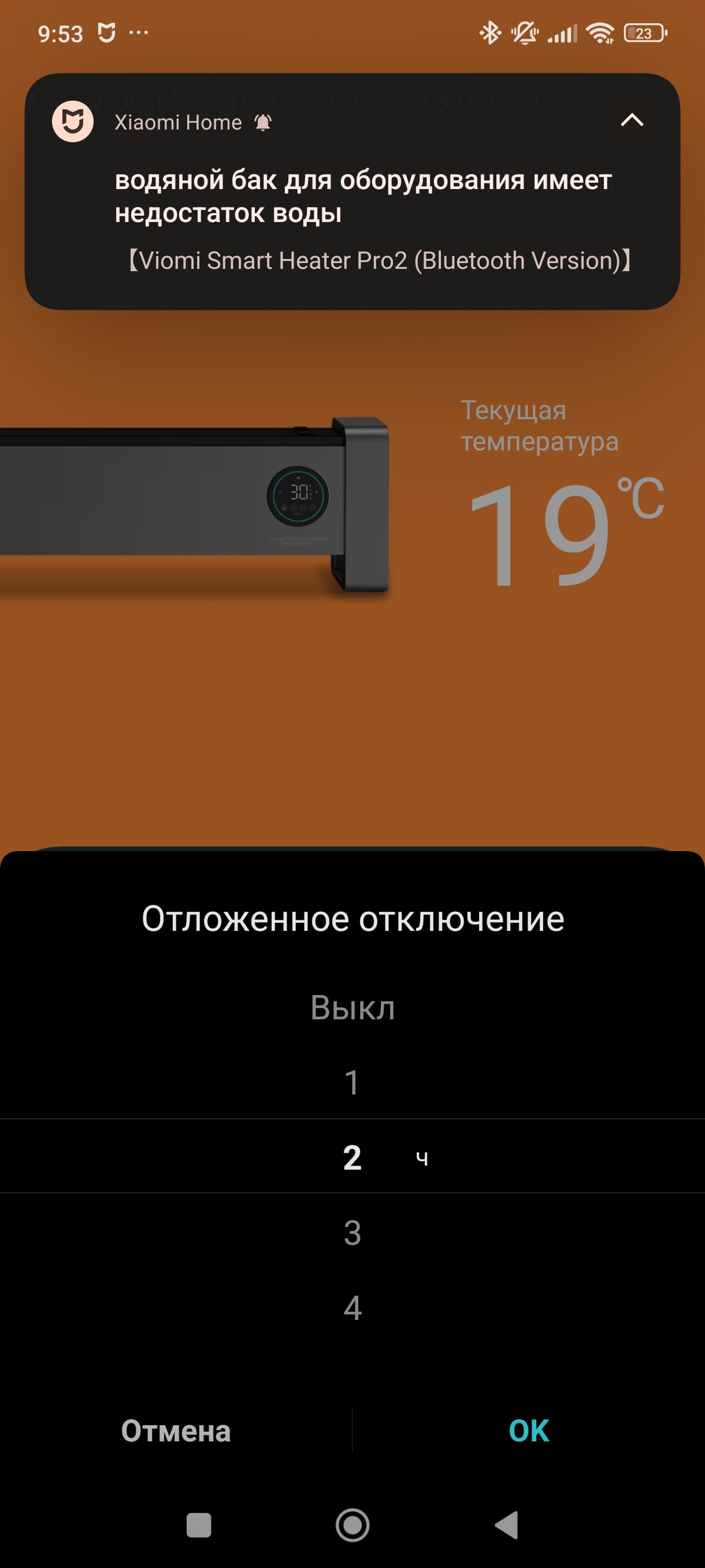
Task: Select Выкл in the delay picker
Action: 352,1008
